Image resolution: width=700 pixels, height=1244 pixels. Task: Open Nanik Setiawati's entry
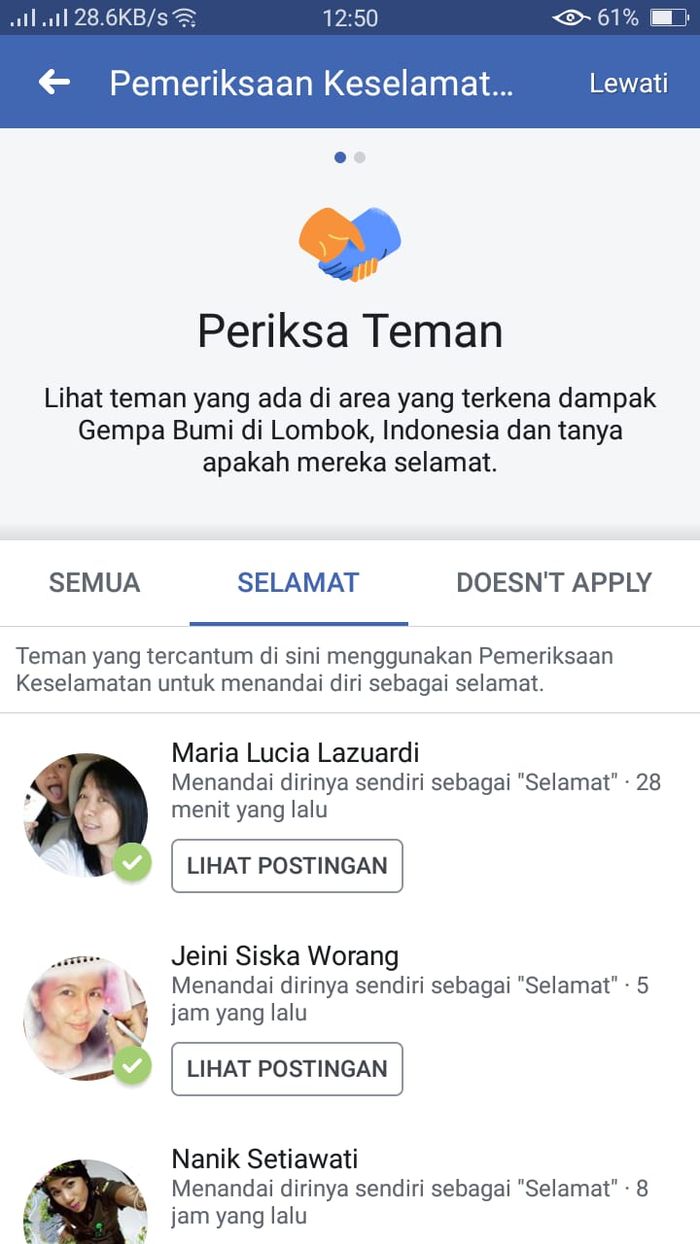(264, 1160)
